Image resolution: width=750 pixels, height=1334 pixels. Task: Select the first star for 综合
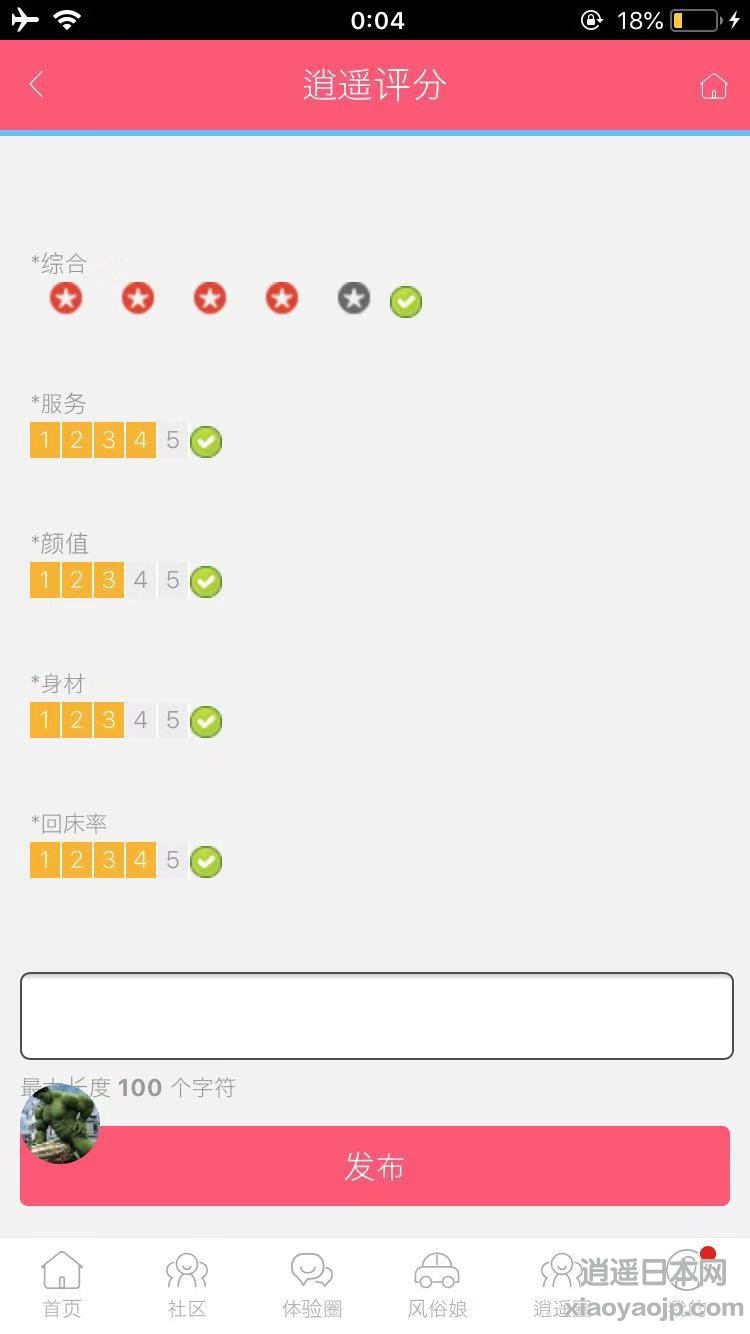(x=66, y=298)
